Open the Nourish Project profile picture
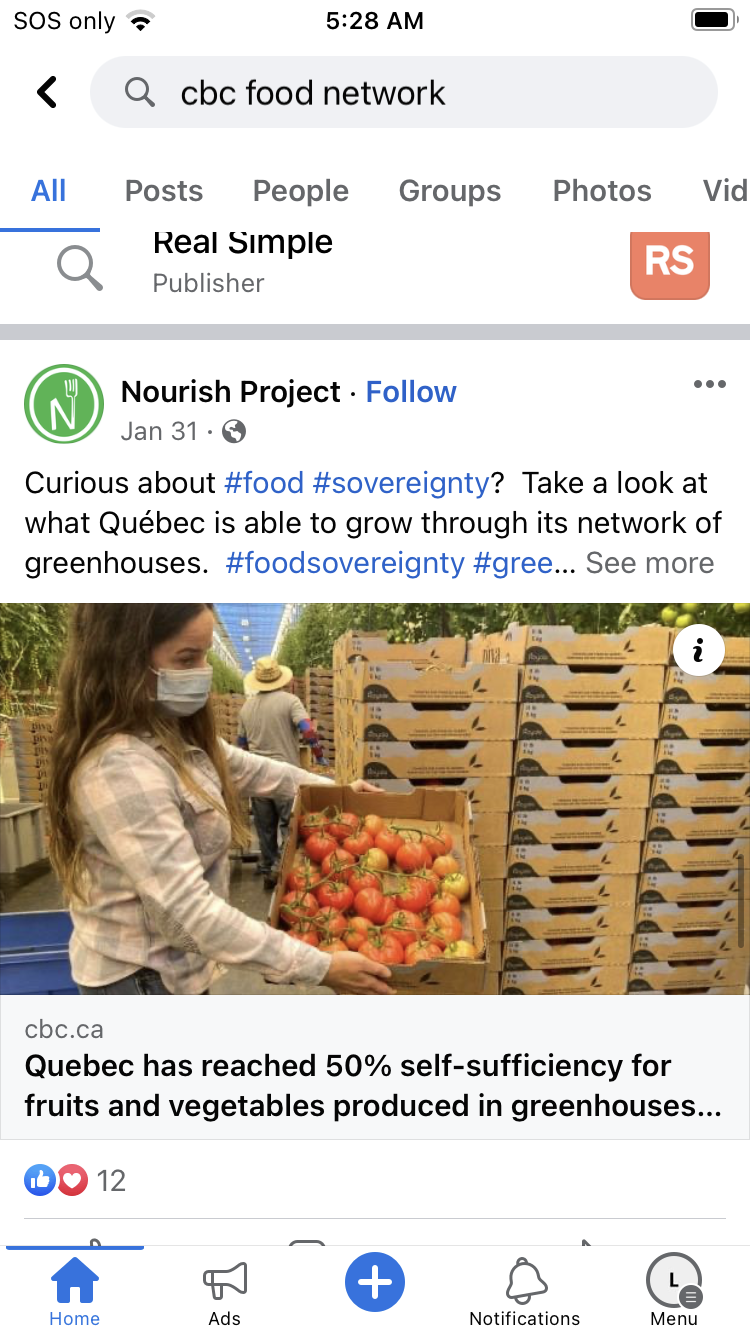The image size is (750, 1334). 64,404
